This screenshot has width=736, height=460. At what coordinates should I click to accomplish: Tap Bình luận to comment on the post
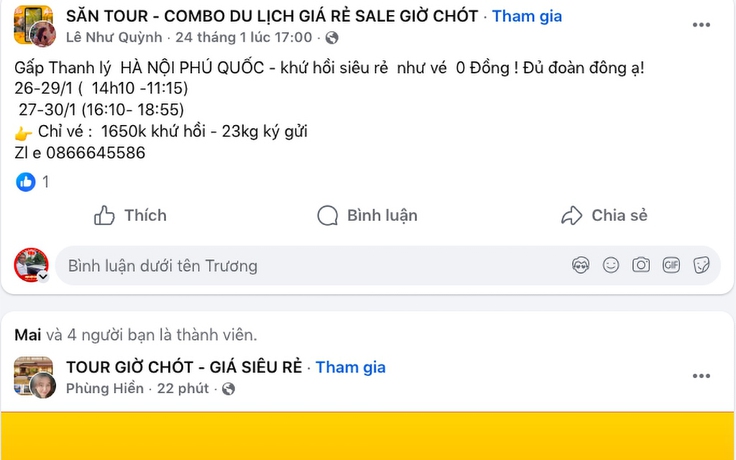point(367,215)
